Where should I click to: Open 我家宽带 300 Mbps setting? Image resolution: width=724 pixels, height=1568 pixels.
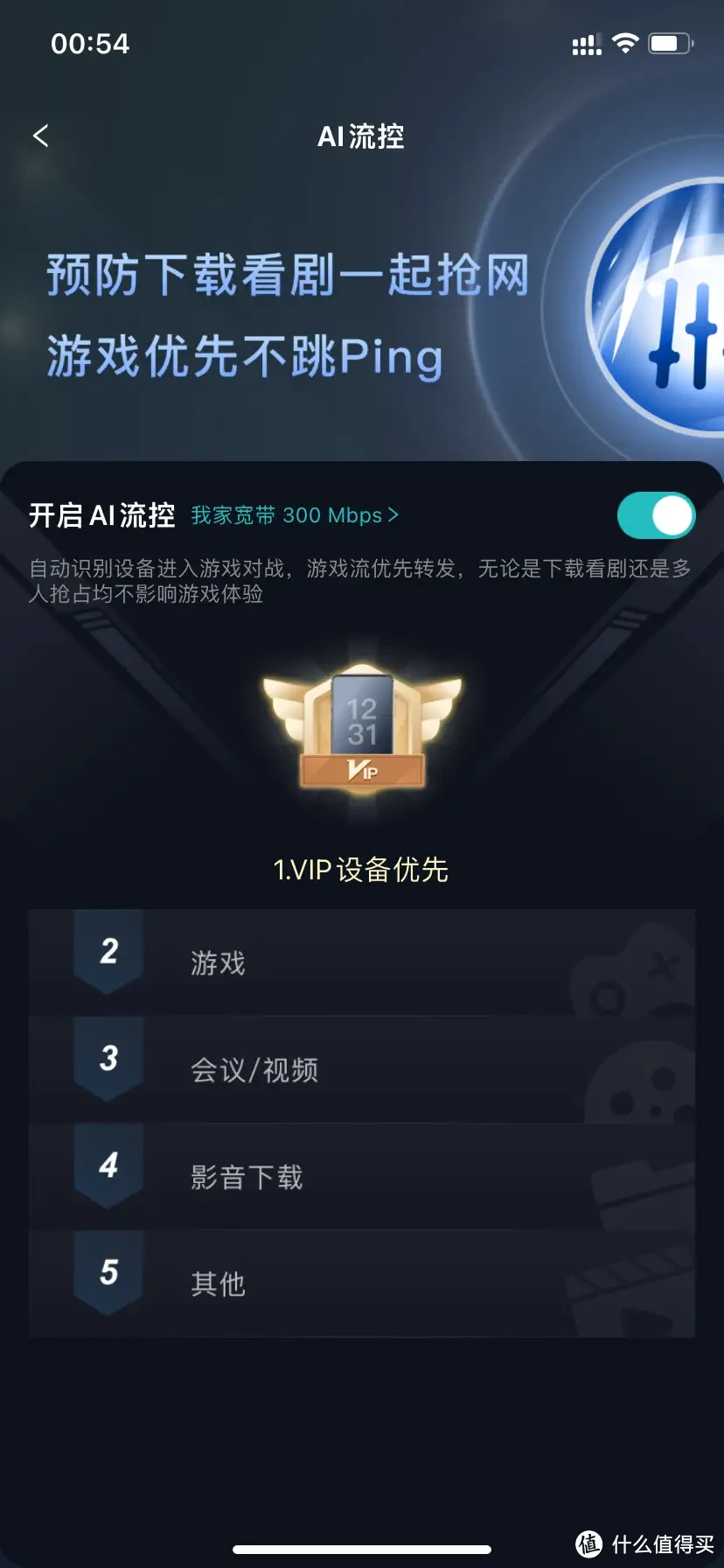point(295,515)
